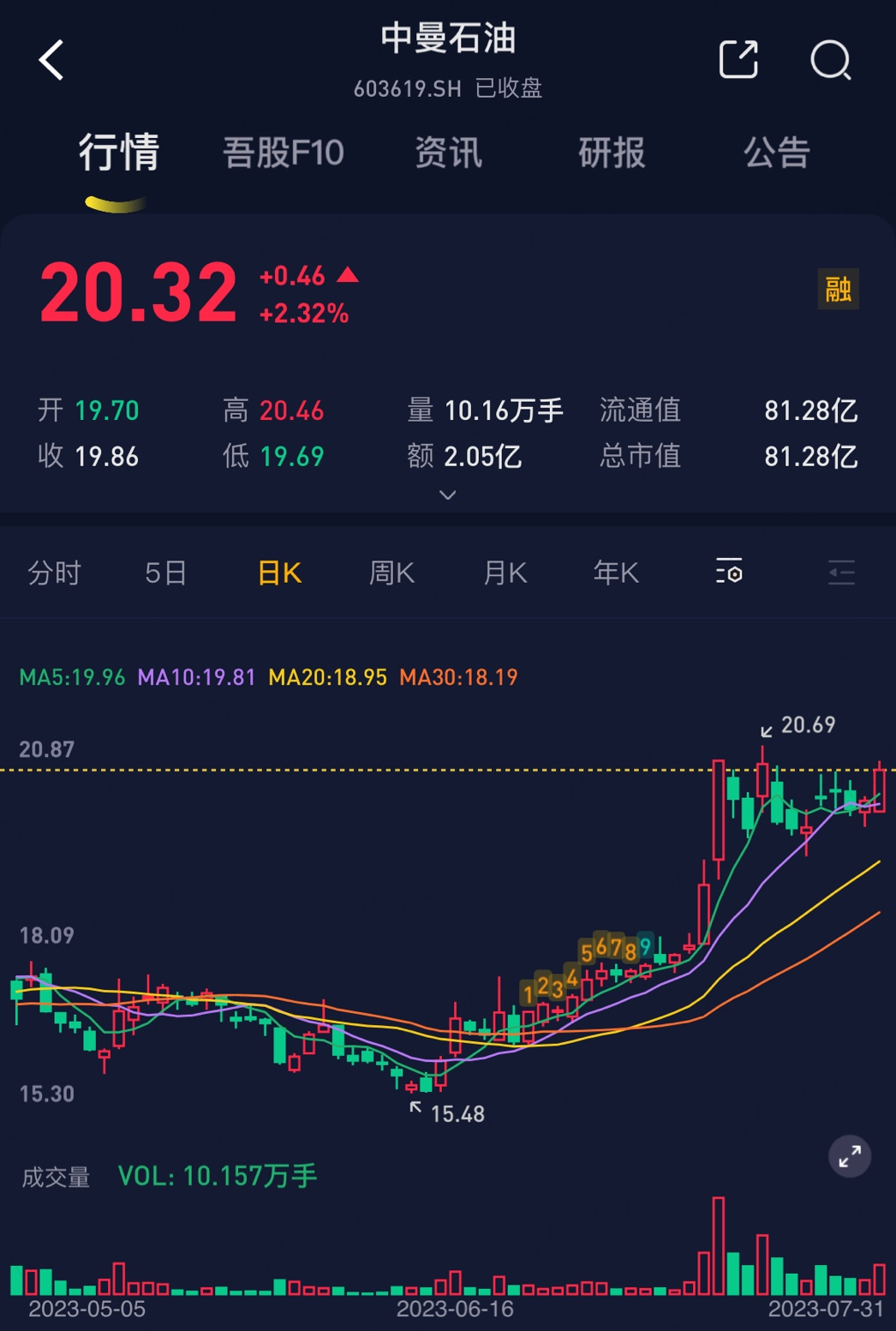
Task: Share this stock page
Action: pos(738,60)
